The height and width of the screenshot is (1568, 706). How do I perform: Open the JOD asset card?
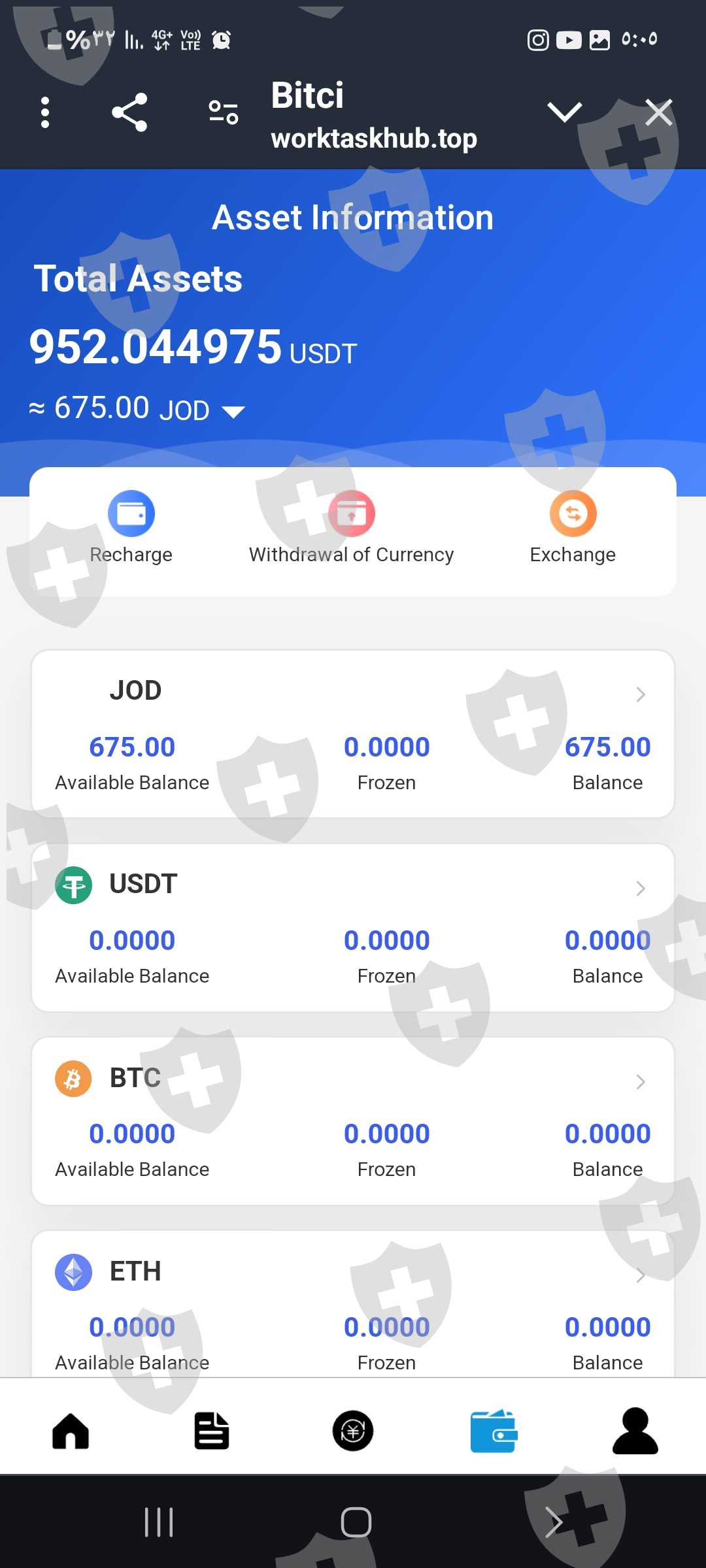(353, 734)
